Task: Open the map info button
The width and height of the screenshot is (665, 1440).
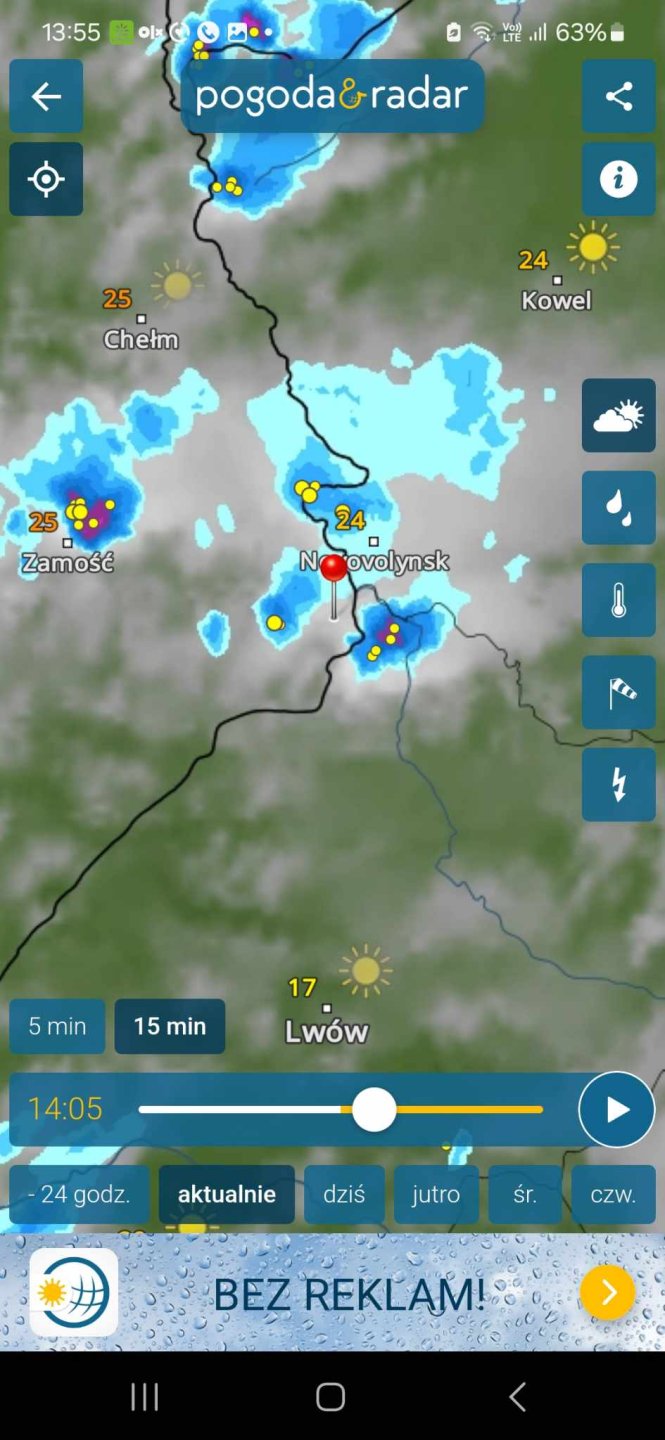Action: 619,179
